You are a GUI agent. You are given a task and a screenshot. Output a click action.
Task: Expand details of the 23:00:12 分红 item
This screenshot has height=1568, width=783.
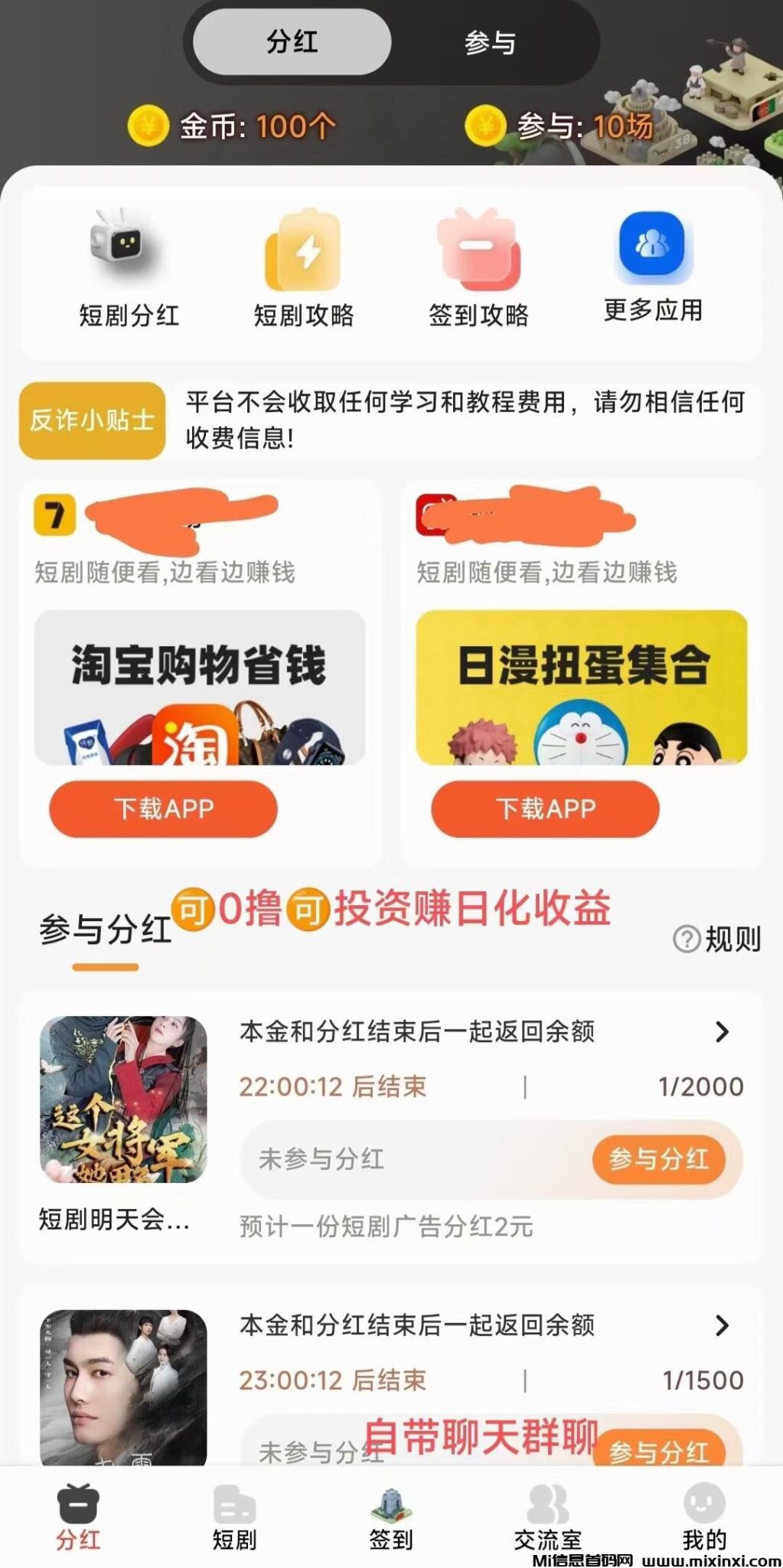(722, 1325)
